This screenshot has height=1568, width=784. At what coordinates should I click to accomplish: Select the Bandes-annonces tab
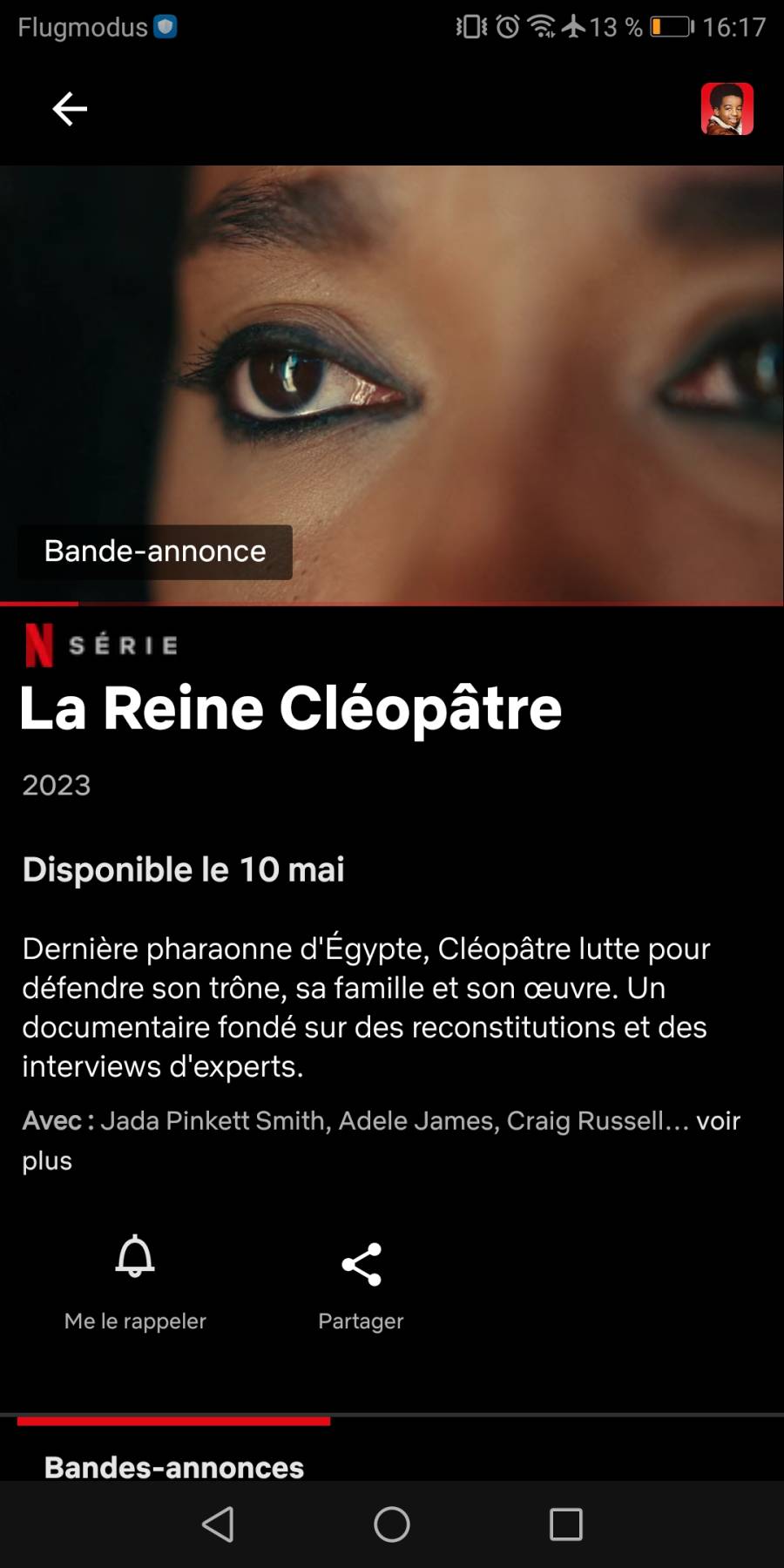174,1466
